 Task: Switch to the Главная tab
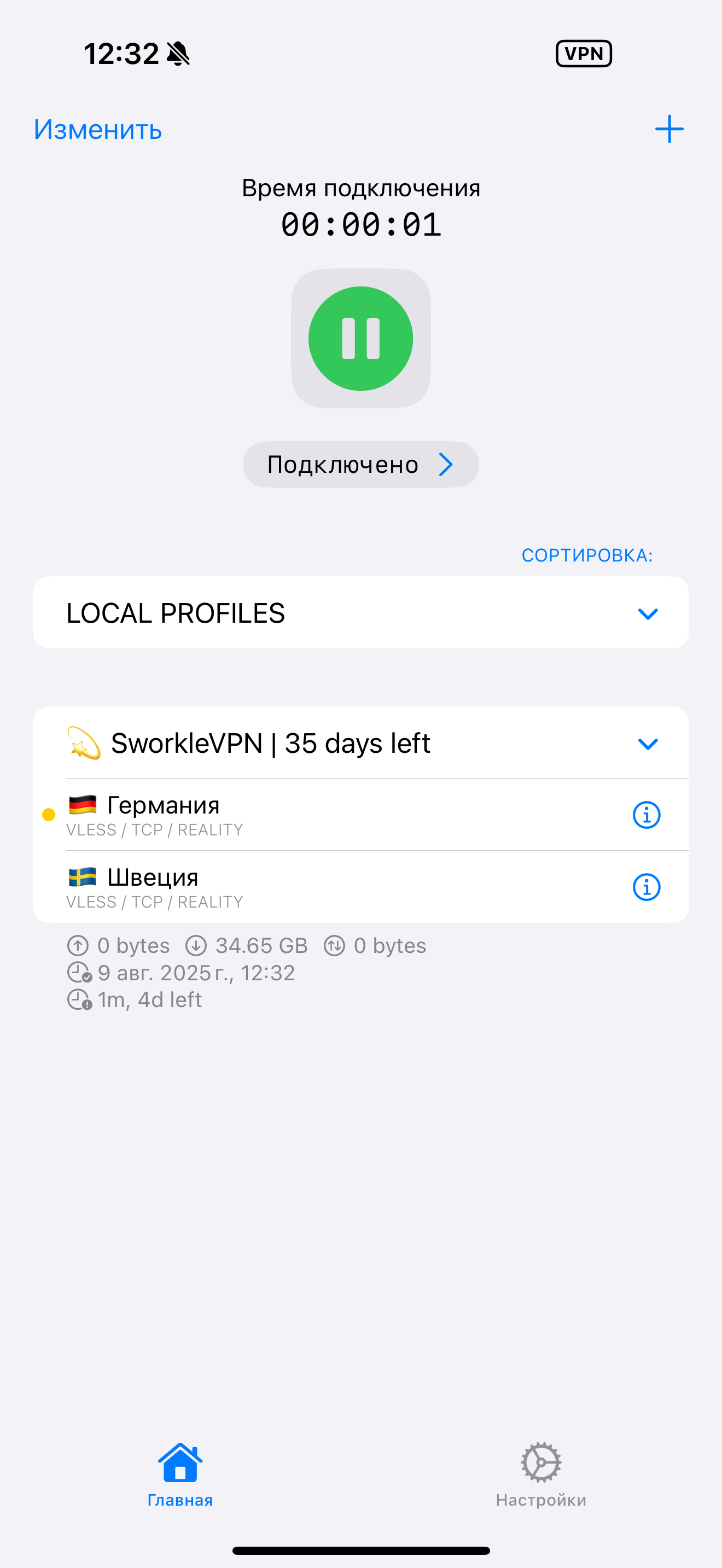(x=180, y=1475)
